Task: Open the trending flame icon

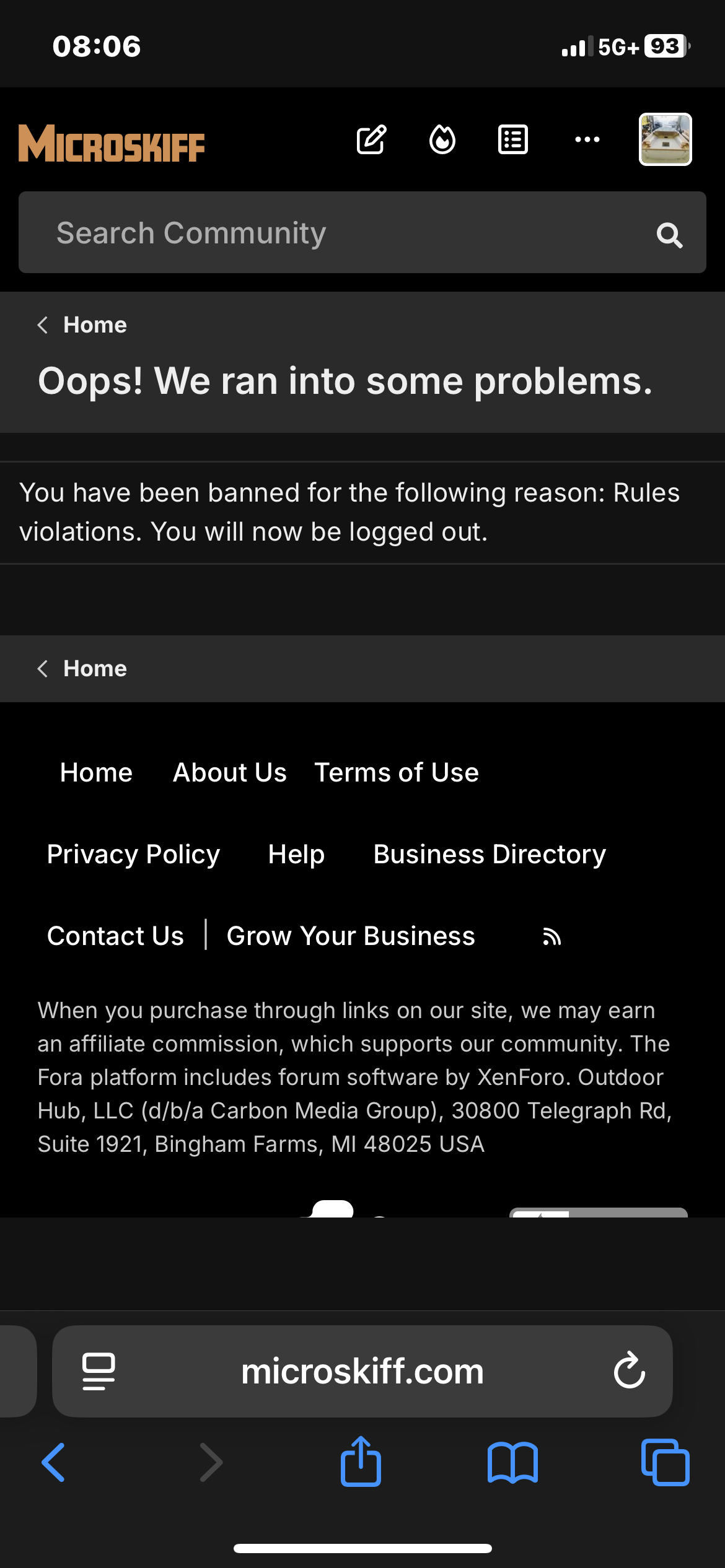Action: pyautogui.click(x=442, y=139)
